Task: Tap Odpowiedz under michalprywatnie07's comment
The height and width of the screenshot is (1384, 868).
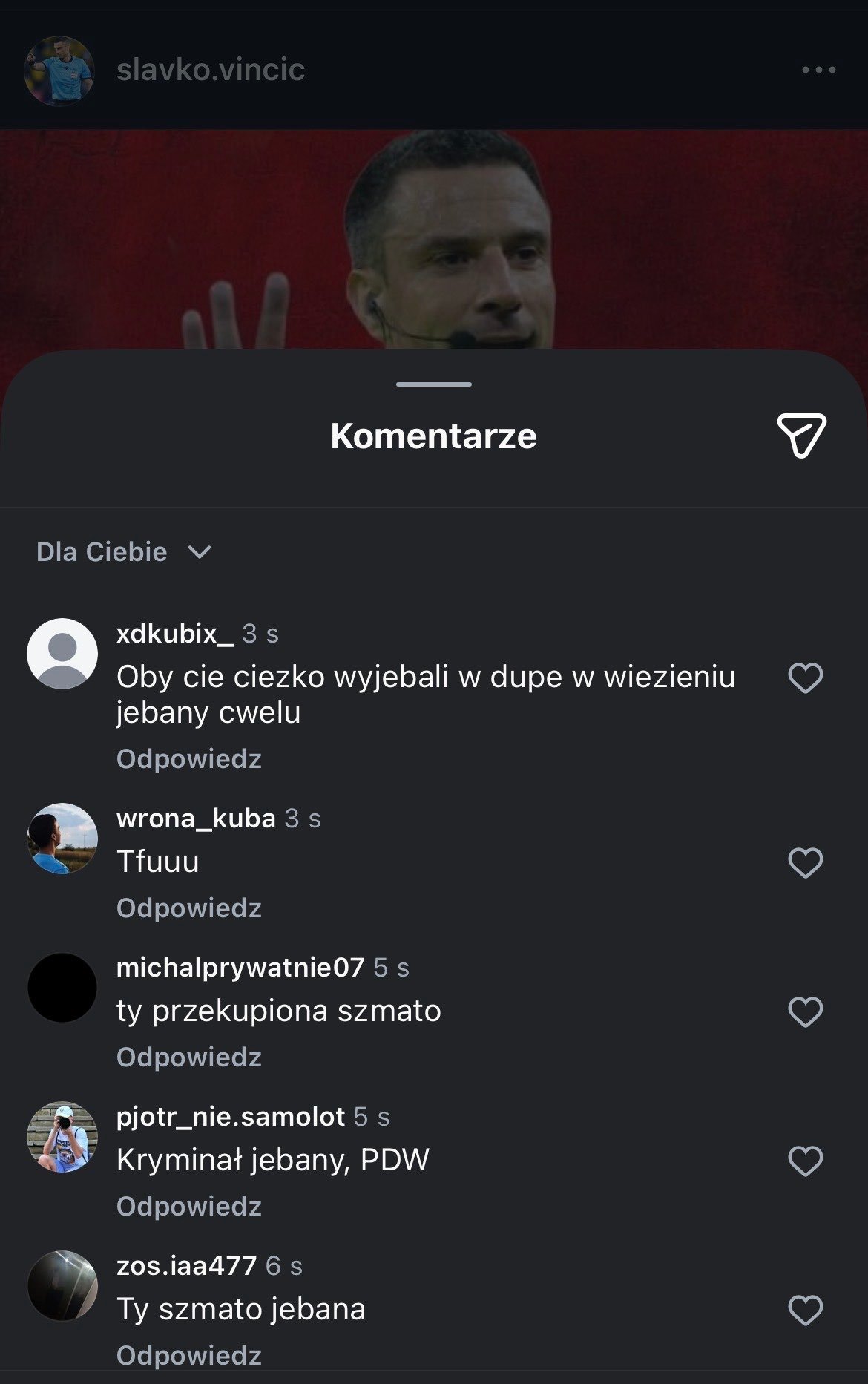Action: 189,1057
